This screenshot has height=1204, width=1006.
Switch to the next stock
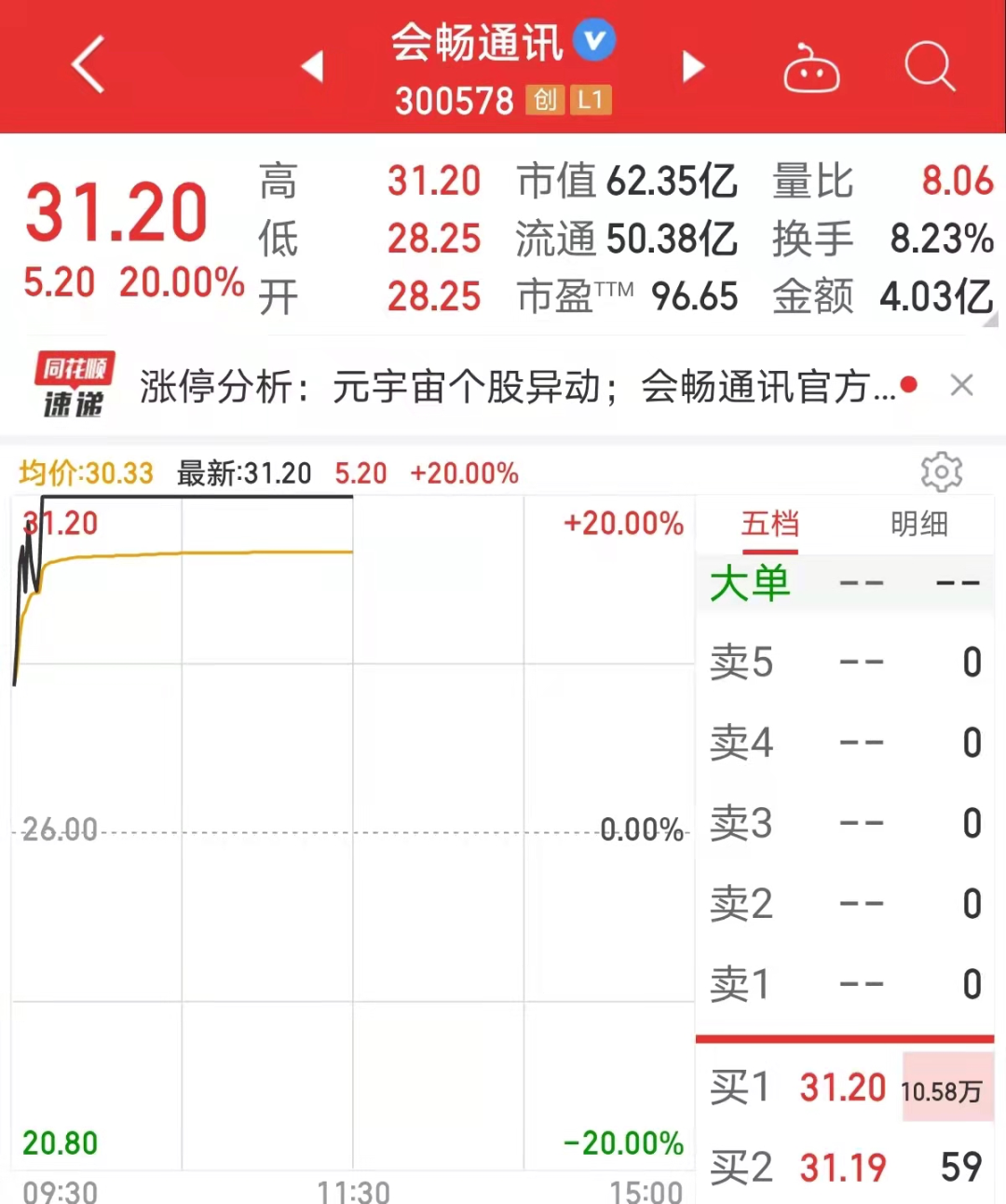pyautogui.click(x=692, y=66)
